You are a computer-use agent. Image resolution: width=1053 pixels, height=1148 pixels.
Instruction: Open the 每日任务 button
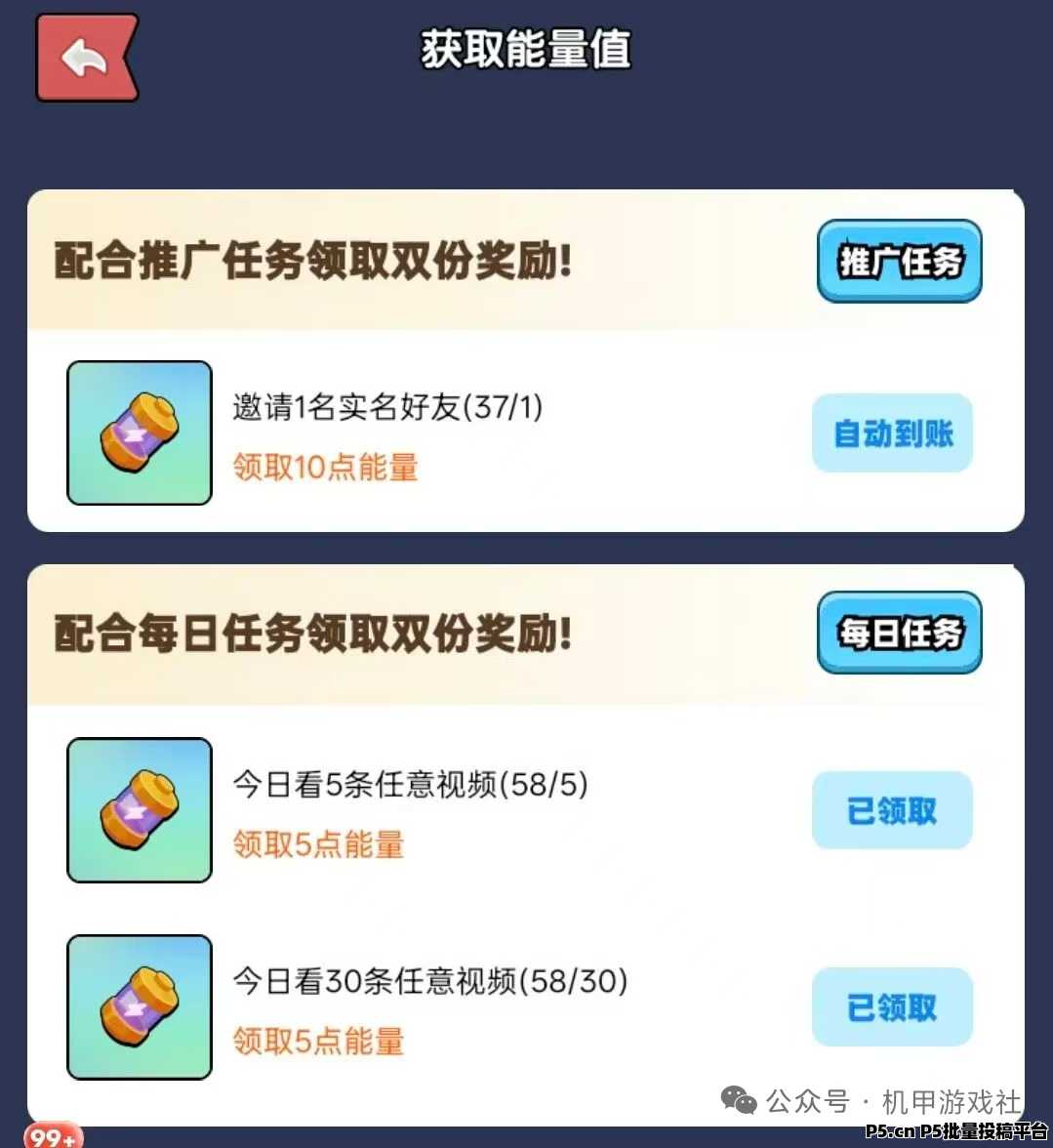[x=899, y=633]
